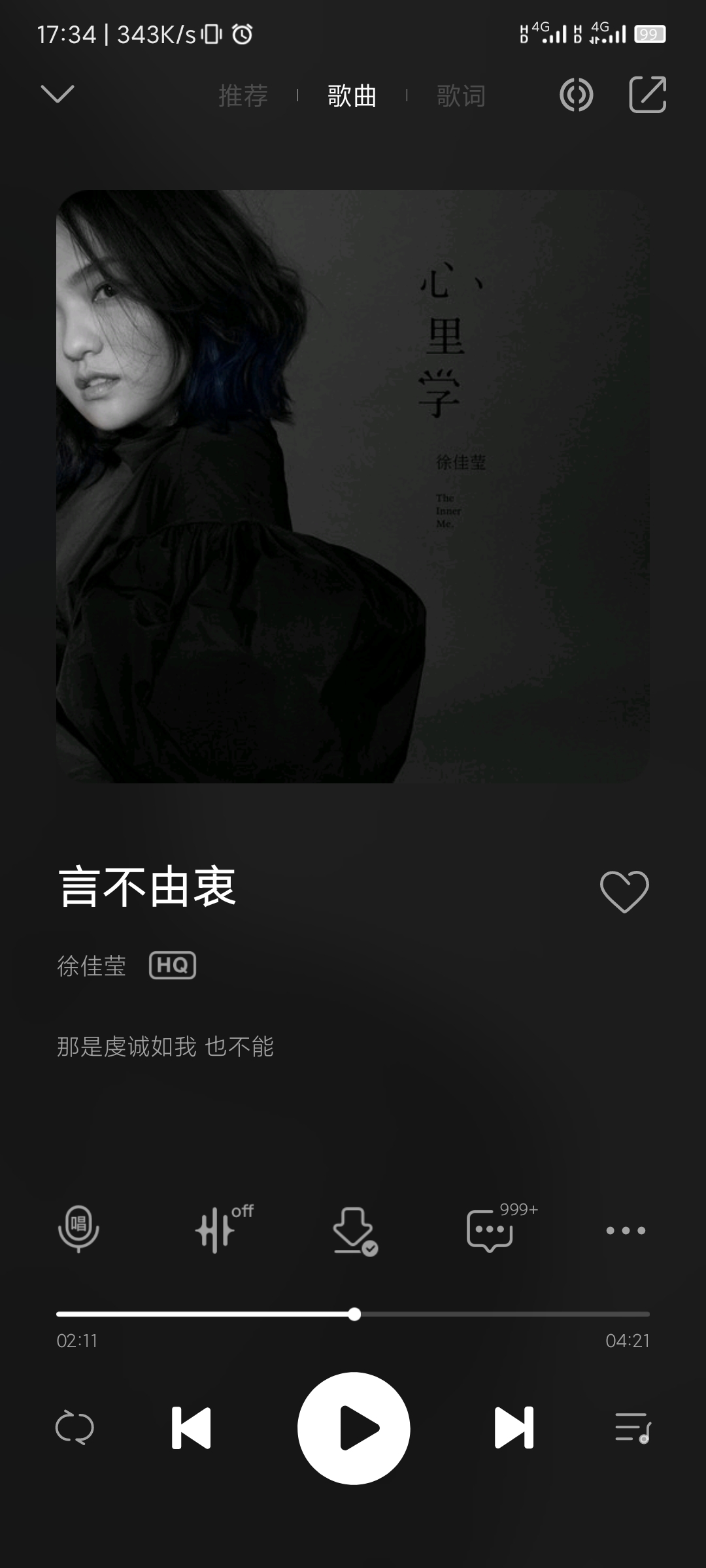
Task: Collapse the player with the down chevron
Action: [58, 94]
